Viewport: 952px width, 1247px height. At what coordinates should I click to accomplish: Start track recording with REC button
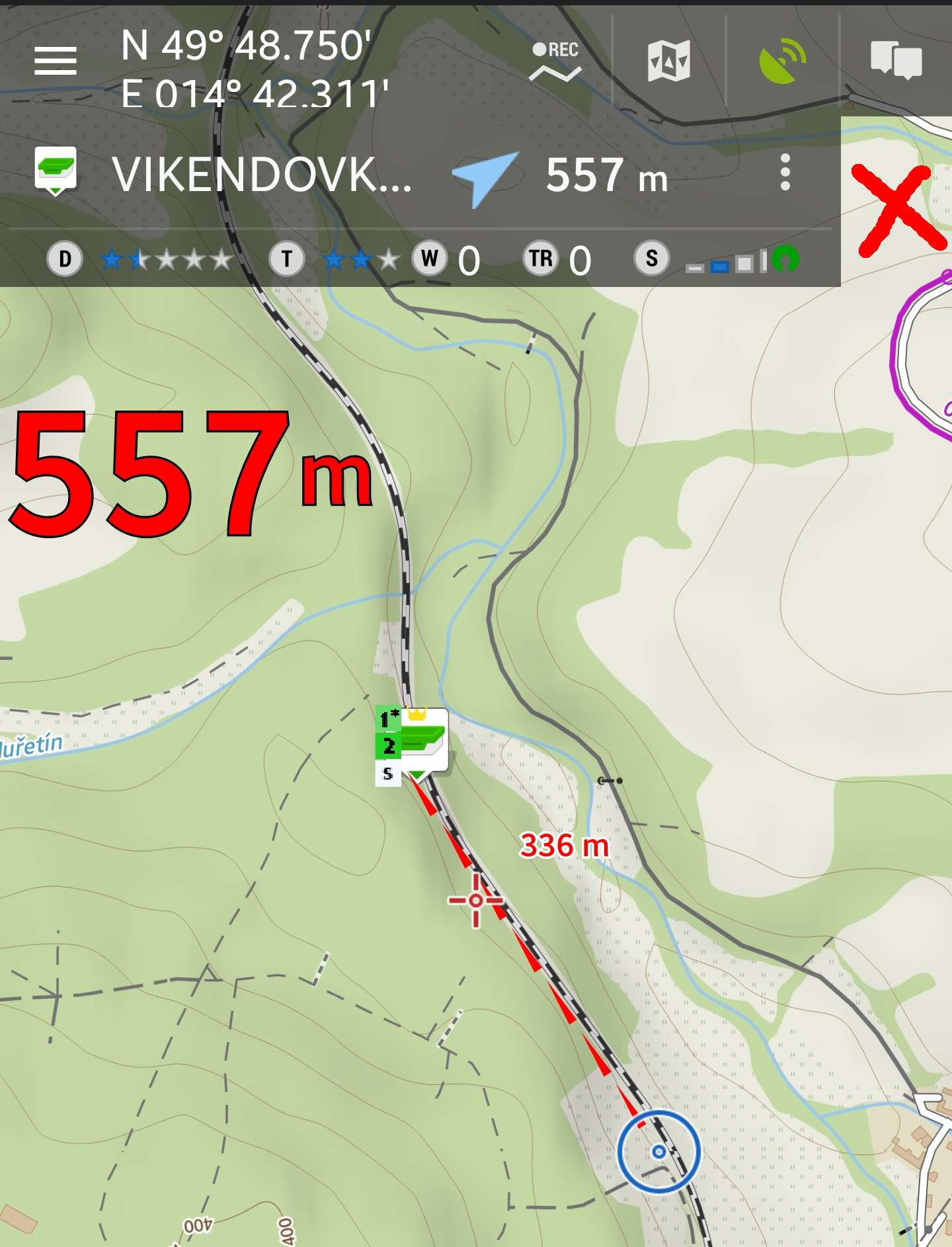tap(555, 61)
